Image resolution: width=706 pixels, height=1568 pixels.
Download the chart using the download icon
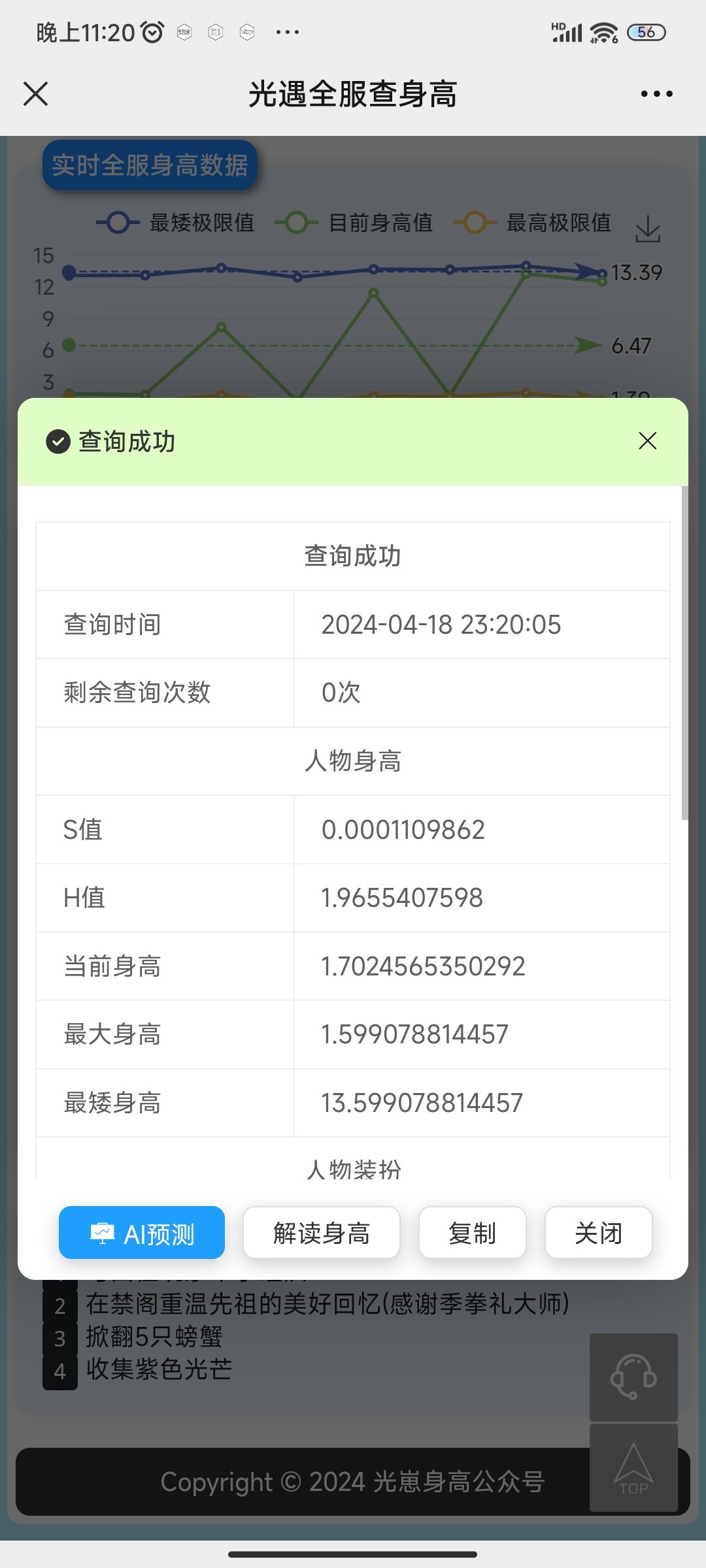tap(648, 229)
